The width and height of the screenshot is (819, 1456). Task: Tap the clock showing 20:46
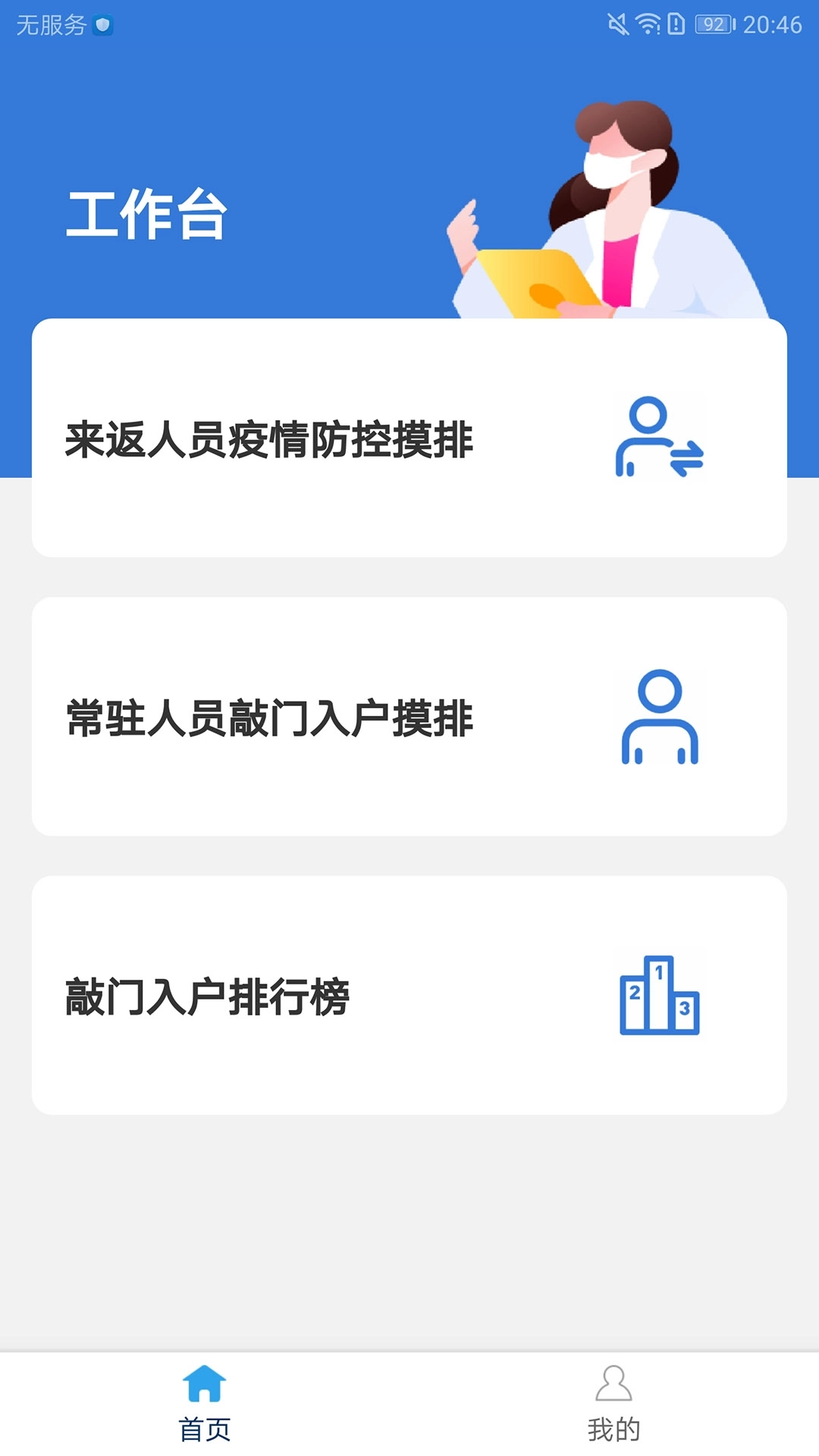pyautogui.click(x=772, y=23)
